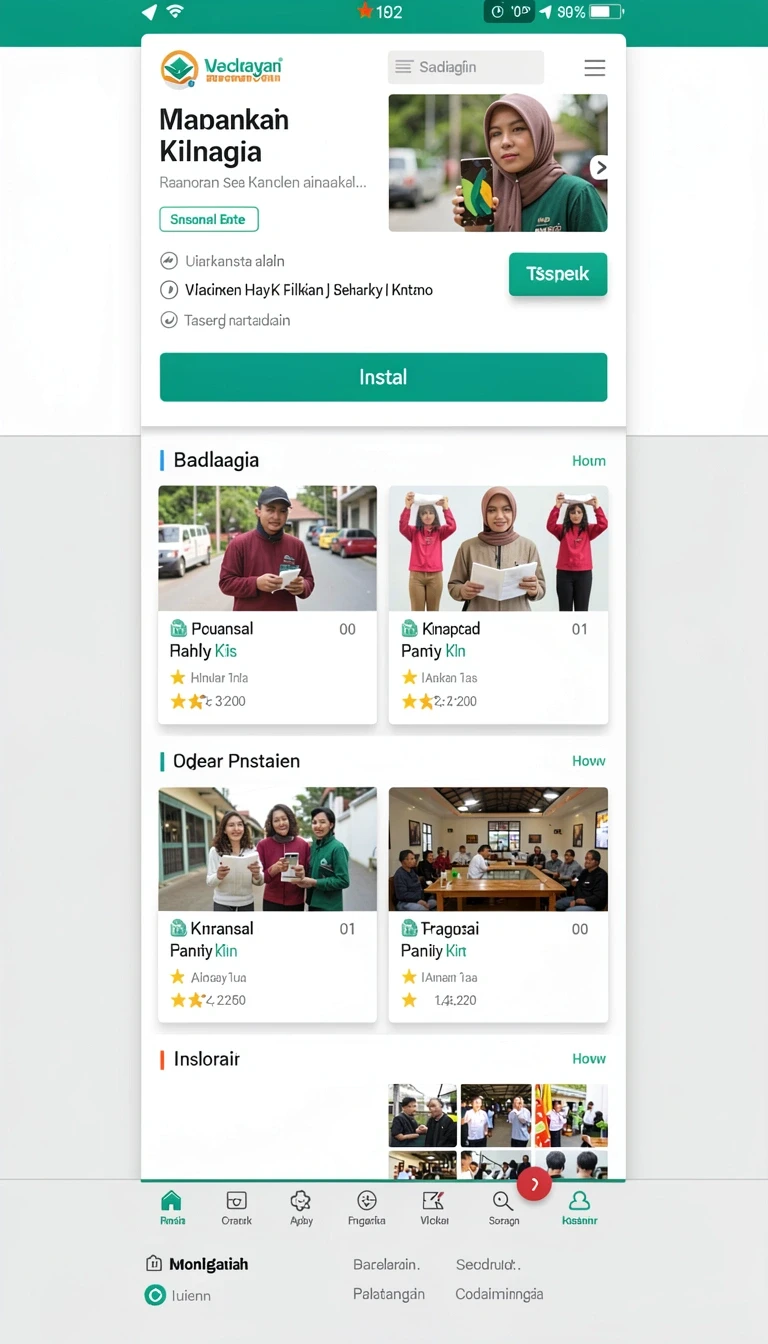Open the Knapcad Paniy Kln card

coord(498,605)
